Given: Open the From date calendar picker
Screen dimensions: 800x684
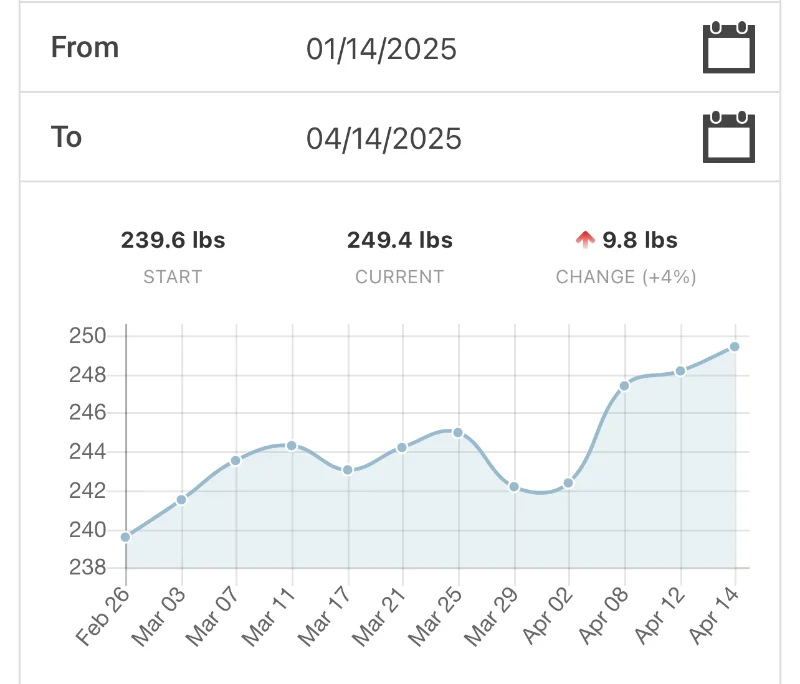Looking at the screenshot, I should (729, 47).
